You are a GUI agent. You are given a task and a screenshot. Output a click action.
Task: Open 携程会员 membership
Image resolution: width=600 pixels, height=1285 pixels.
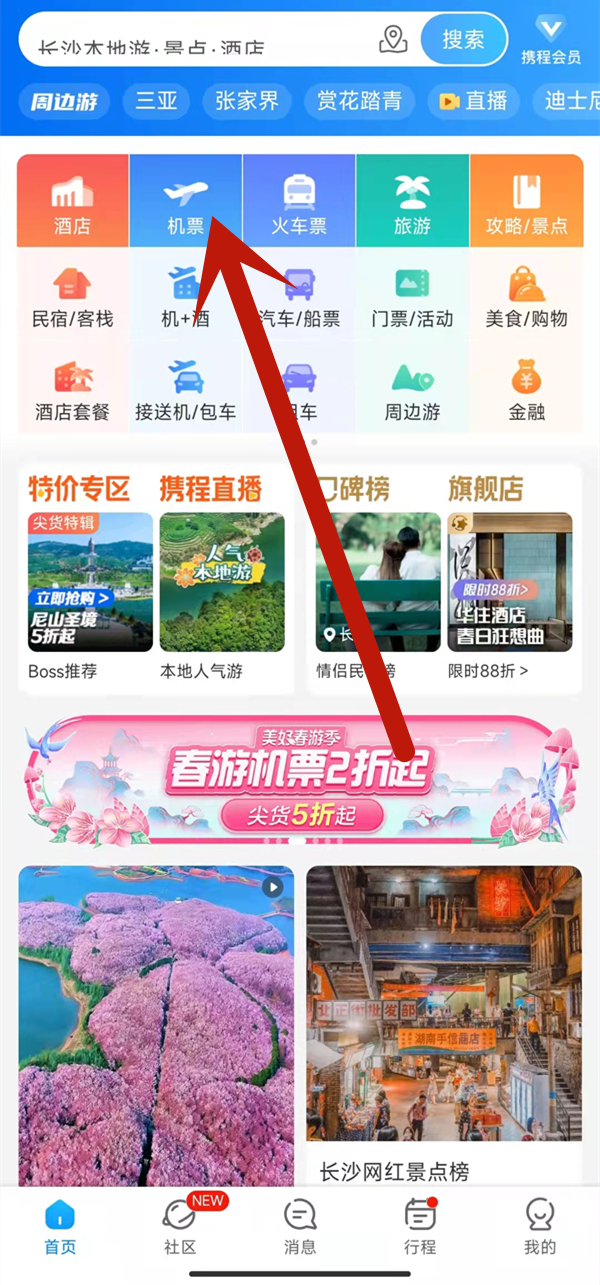pos(550,40)
